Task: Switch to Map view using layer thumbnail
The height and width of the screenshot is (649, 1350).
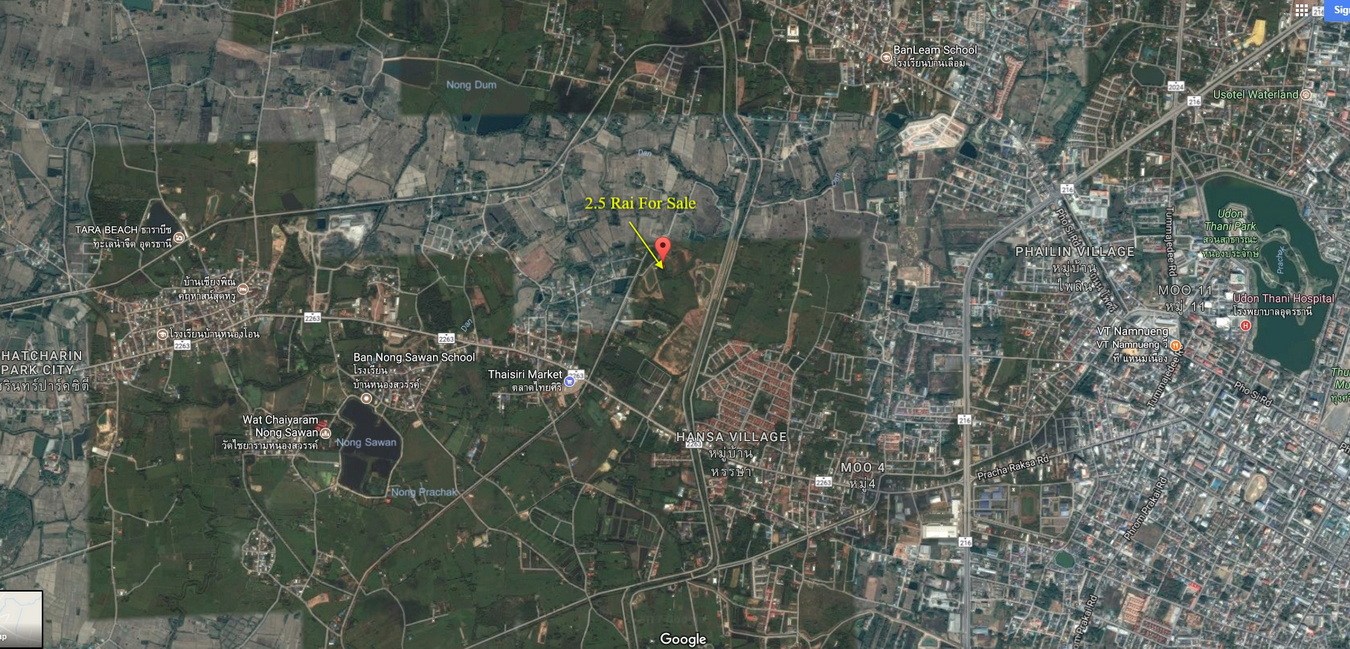Action: pyautogui.click(x=21, y=619)
